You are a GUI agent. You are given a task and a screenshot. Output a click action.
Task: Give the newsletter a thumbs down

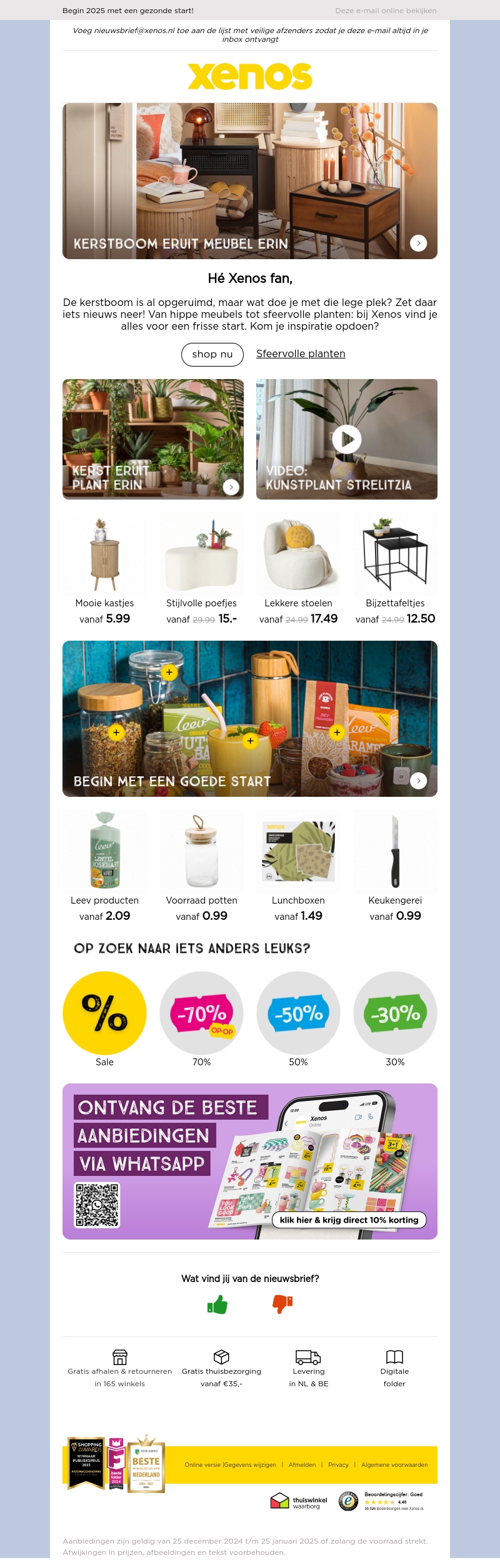pos(282,1304)
